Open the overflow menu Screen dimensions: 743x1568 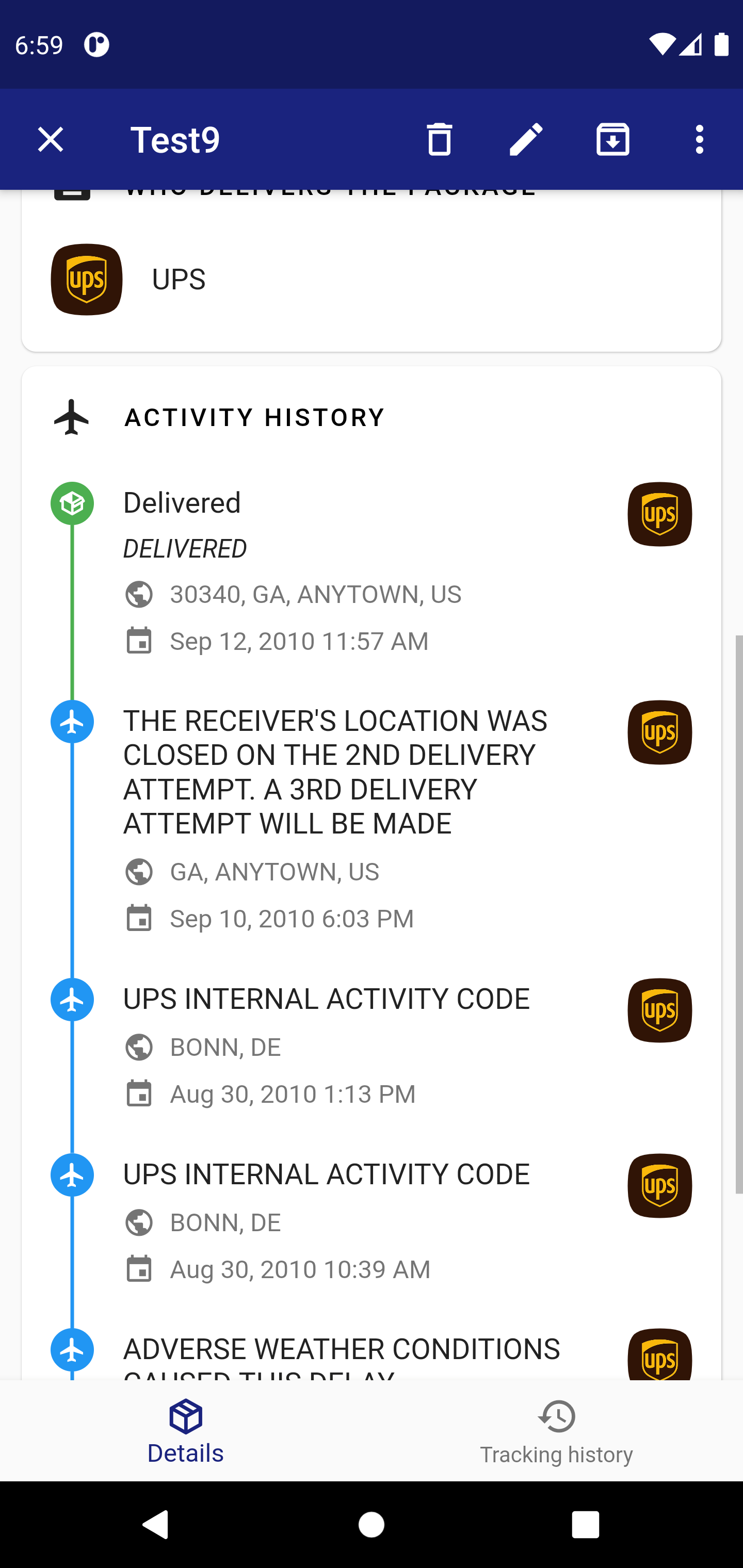(x=699, y=139)
